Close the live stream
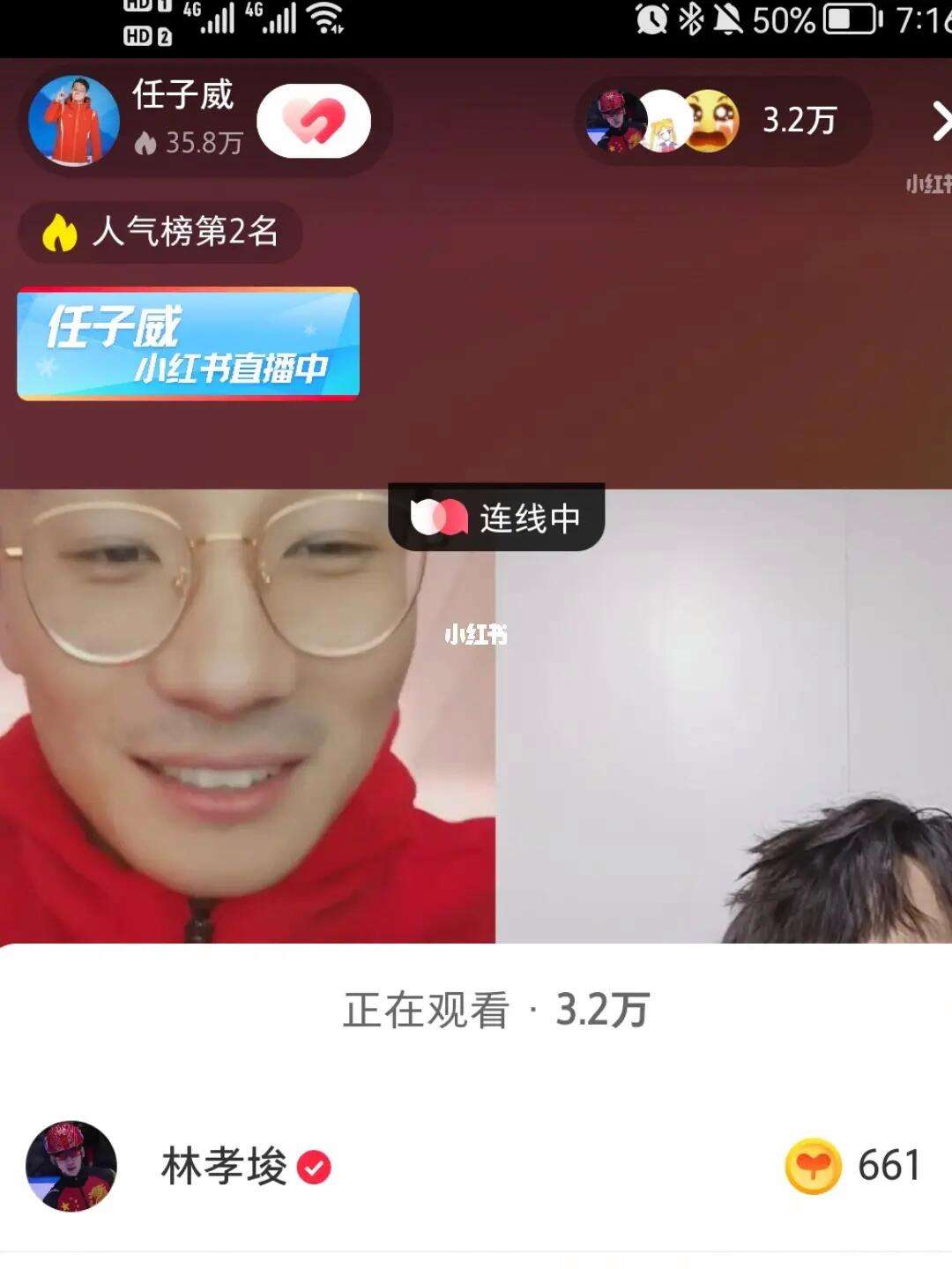 pyautogui.click(x=941, y=121)
